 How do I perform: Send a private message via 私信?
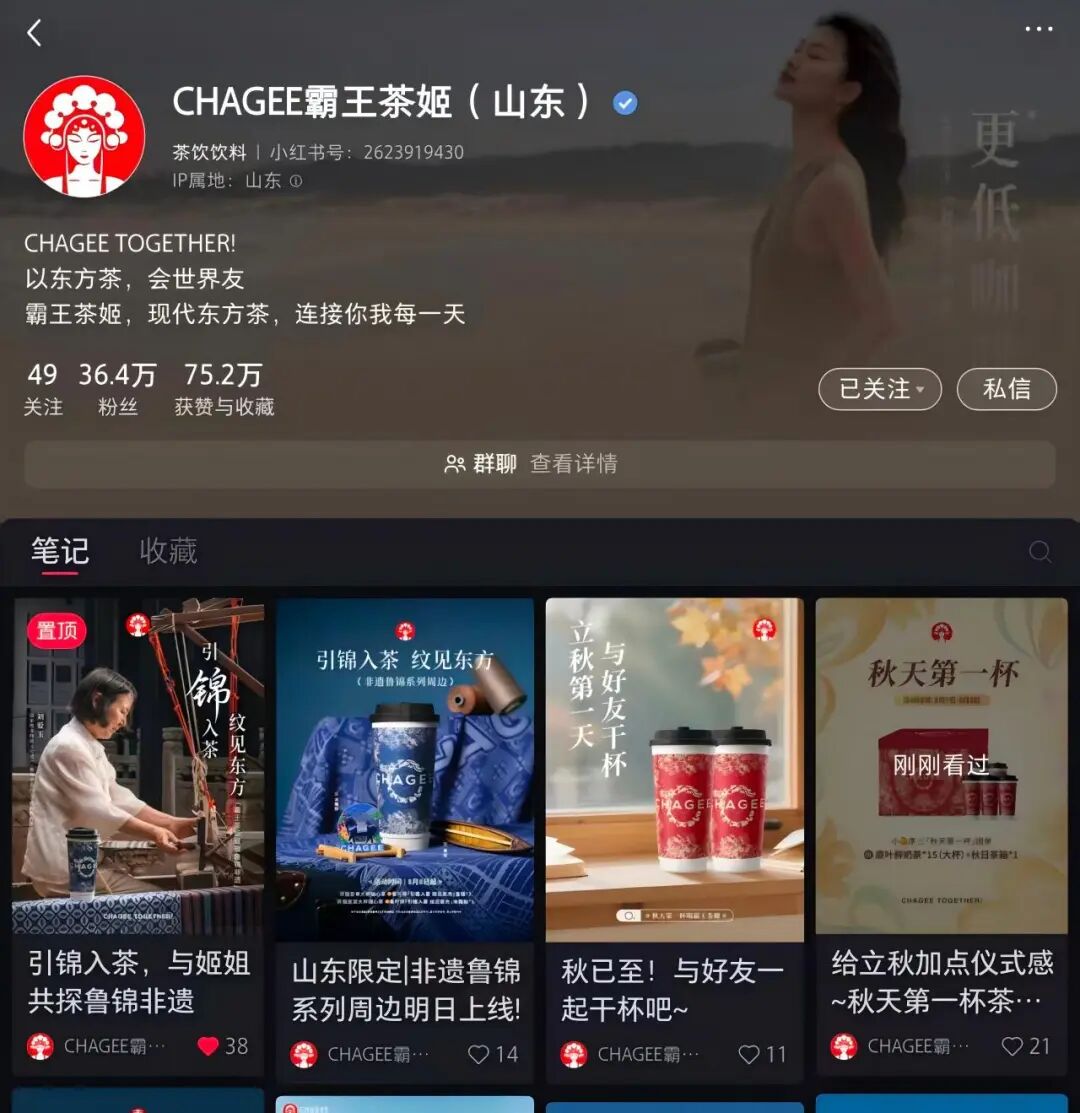click(1006, 389)
